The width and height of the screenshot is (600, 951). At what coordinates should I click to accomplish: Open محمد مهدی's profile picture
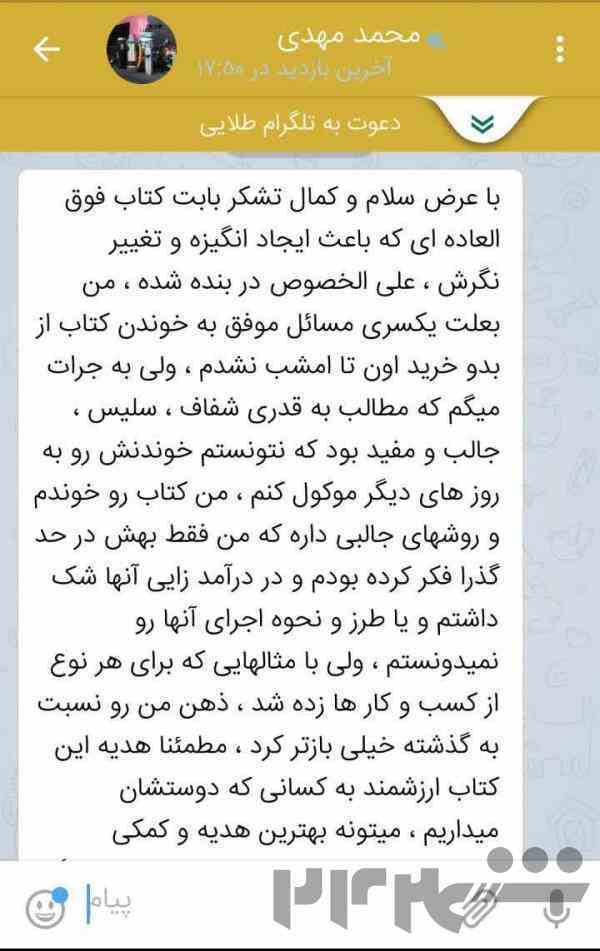142,50
